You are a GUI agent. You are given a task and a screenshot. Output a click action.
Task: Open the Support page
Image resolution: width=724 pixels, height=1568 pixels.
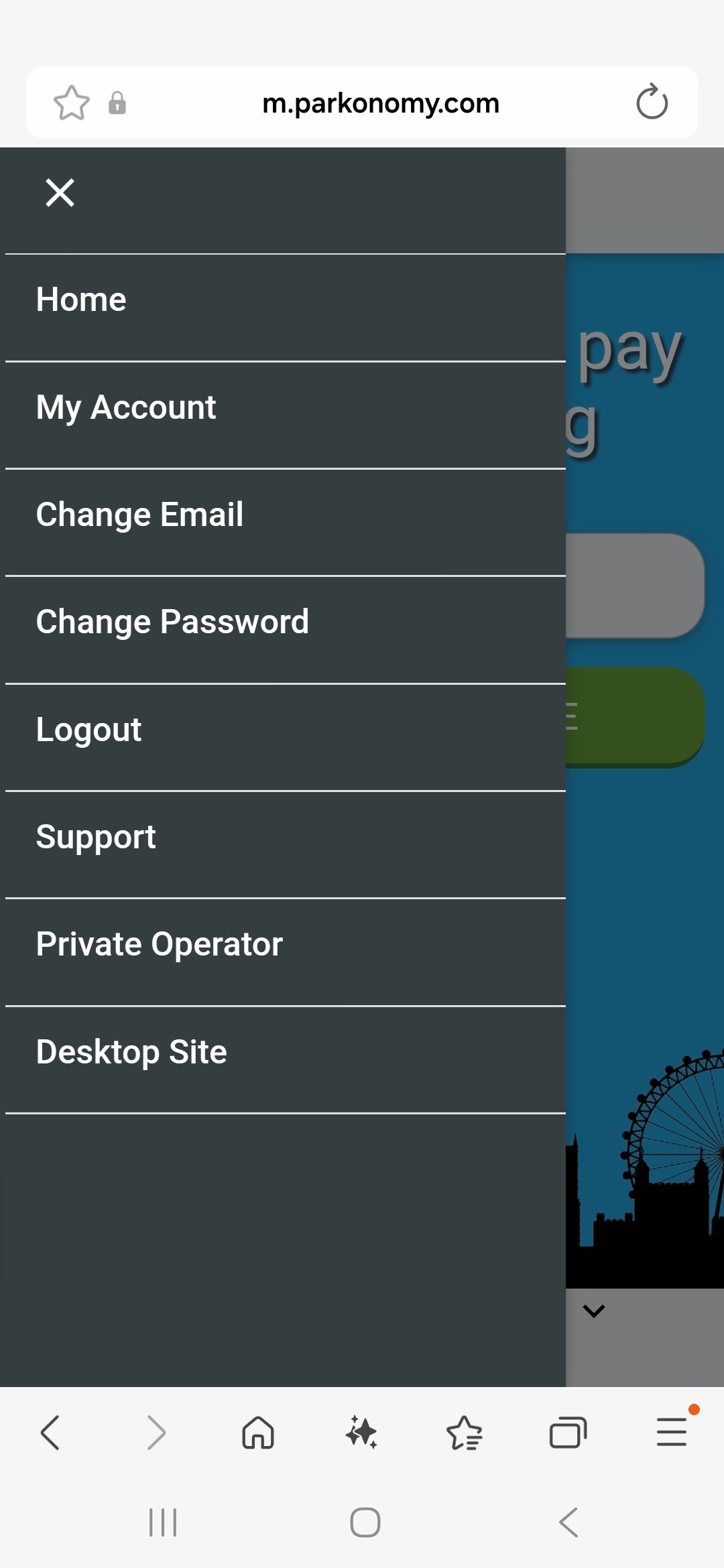(96, 837)
